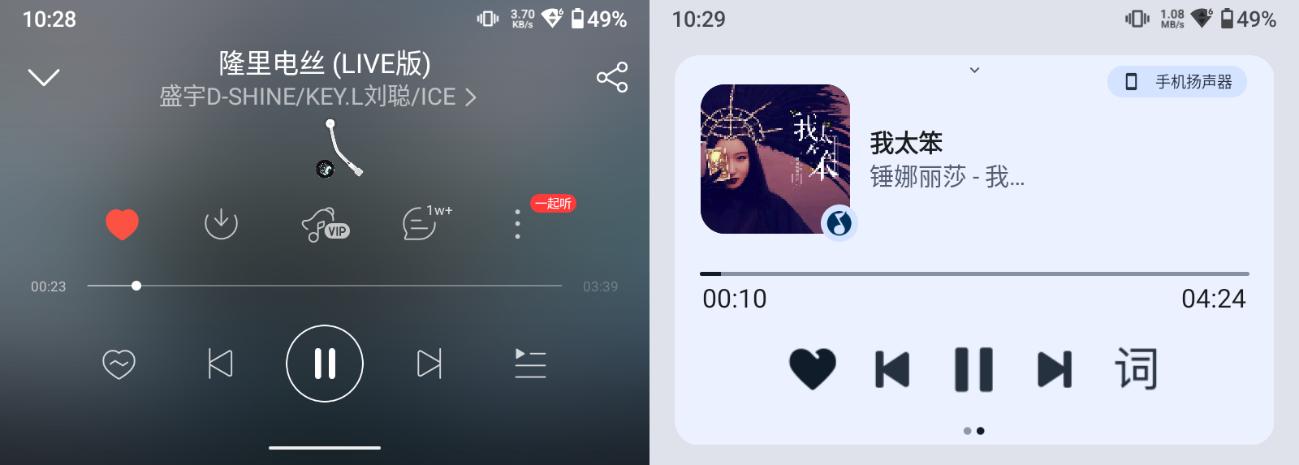Skip back to the track before 隆里电丝
Image resolution: width=1299 pixels, height=465 pixels.
tap(220, 364)
